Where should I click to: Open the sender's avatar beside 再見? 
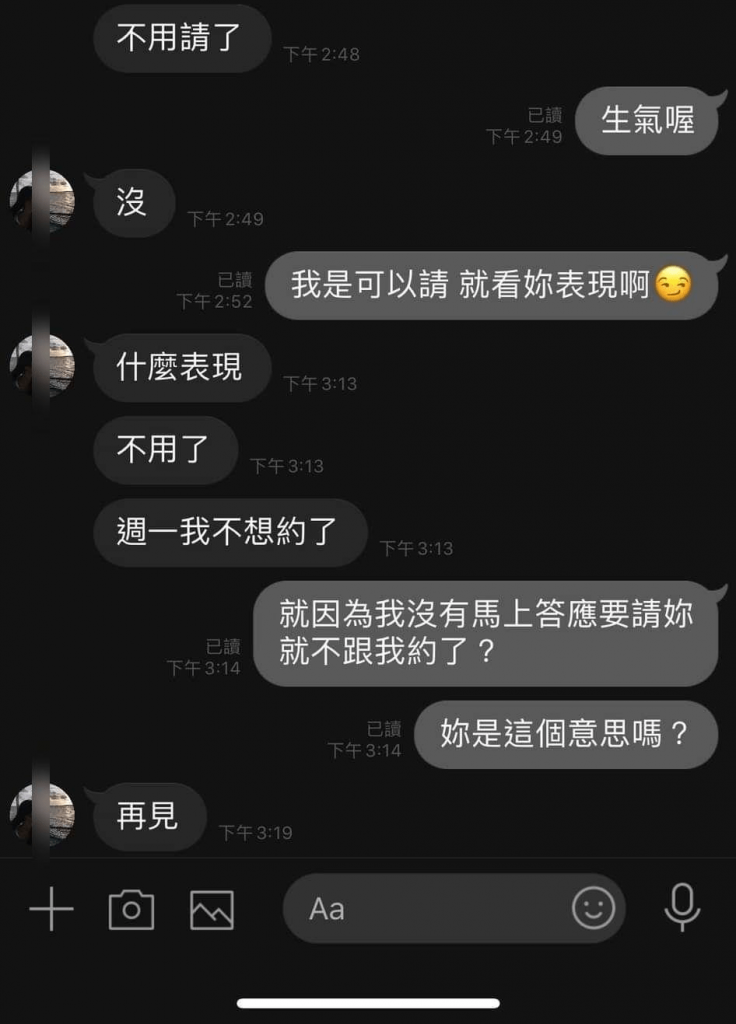[43, 814]
